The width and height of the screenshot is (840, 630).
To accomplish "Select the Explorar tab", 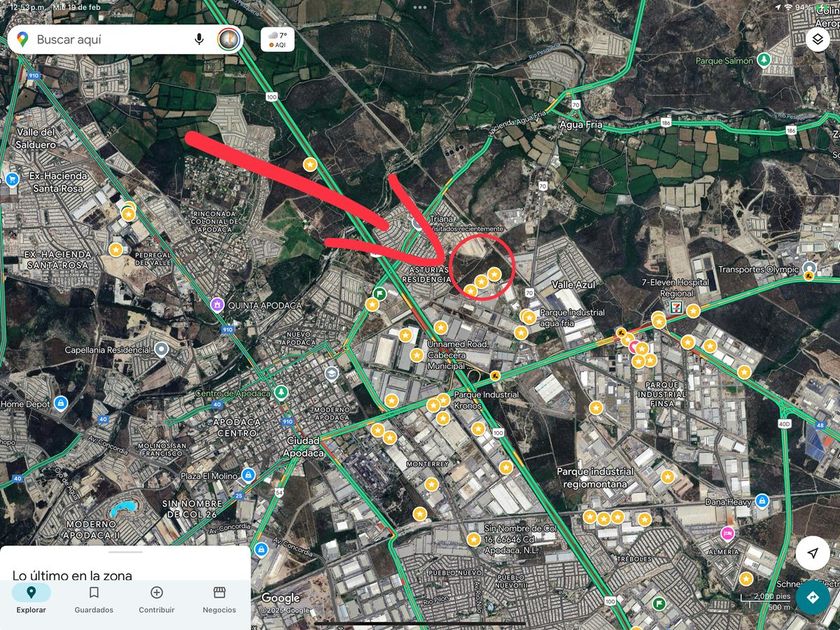I will pyautogui.click(x=31, y=599).
